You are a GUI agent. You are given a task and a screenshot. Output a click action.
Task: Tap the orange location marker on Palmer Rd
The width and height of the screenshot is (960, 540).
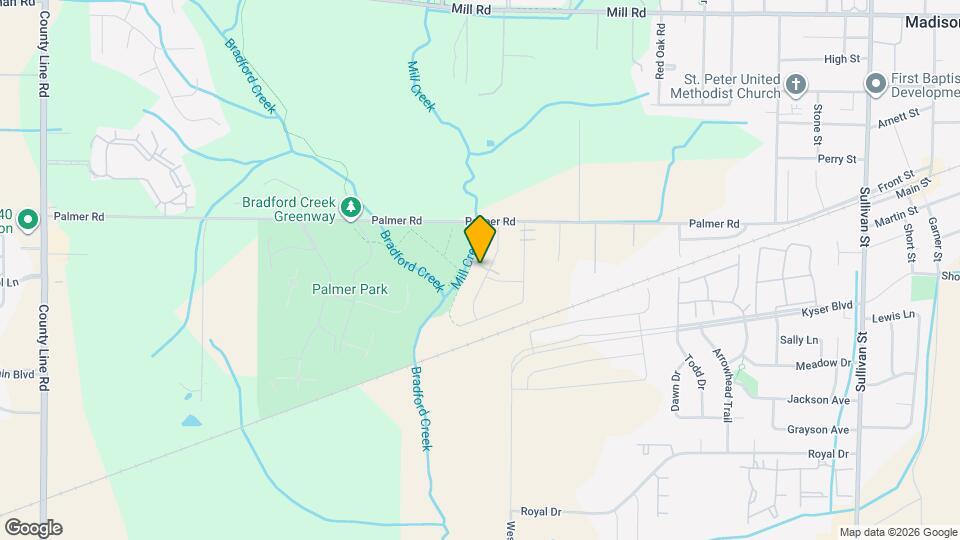[481, 239]
